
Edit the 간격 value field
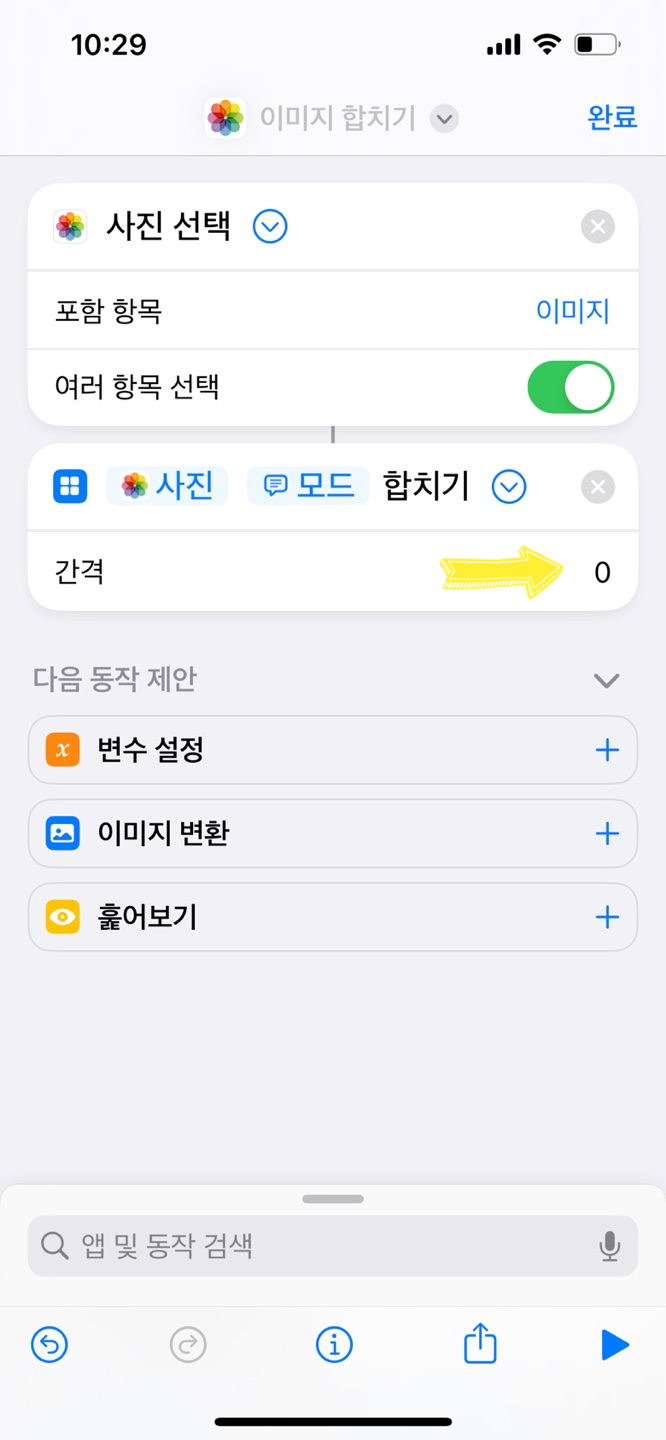coord(601,572)
